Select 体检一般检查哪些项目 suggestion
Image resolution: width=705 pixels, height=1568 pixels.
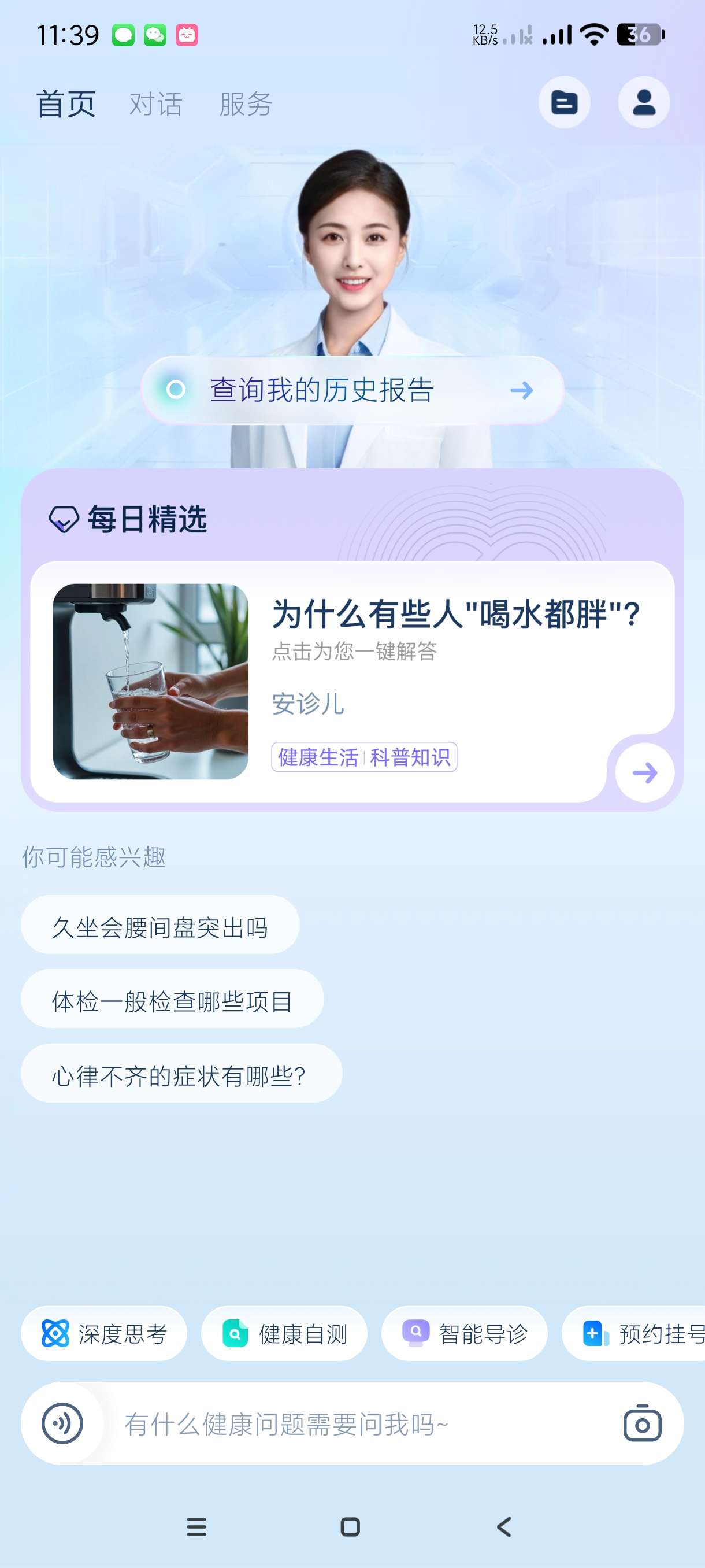172,1002
